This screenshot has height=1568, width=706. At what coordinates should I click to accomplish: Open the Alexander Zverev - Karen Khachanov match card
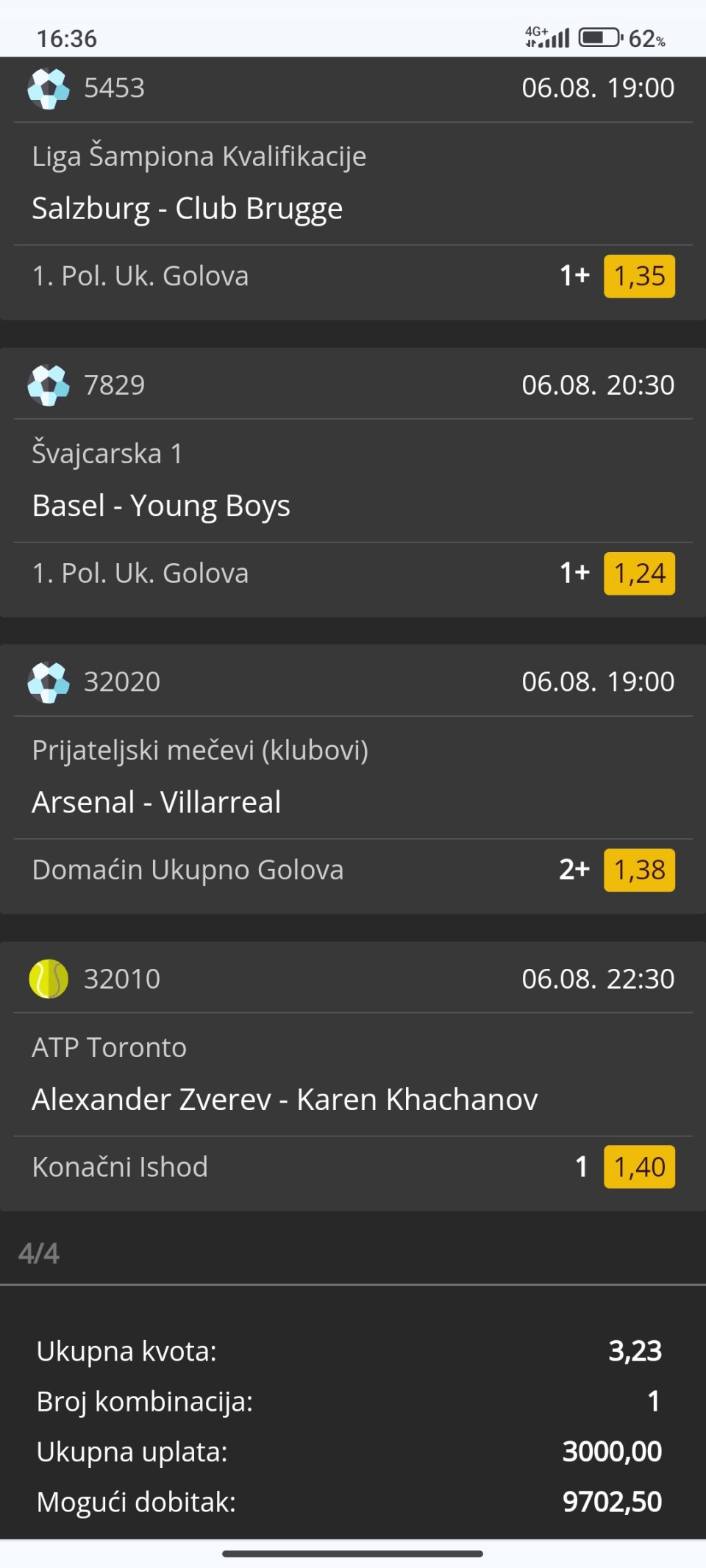[353, 1076]
